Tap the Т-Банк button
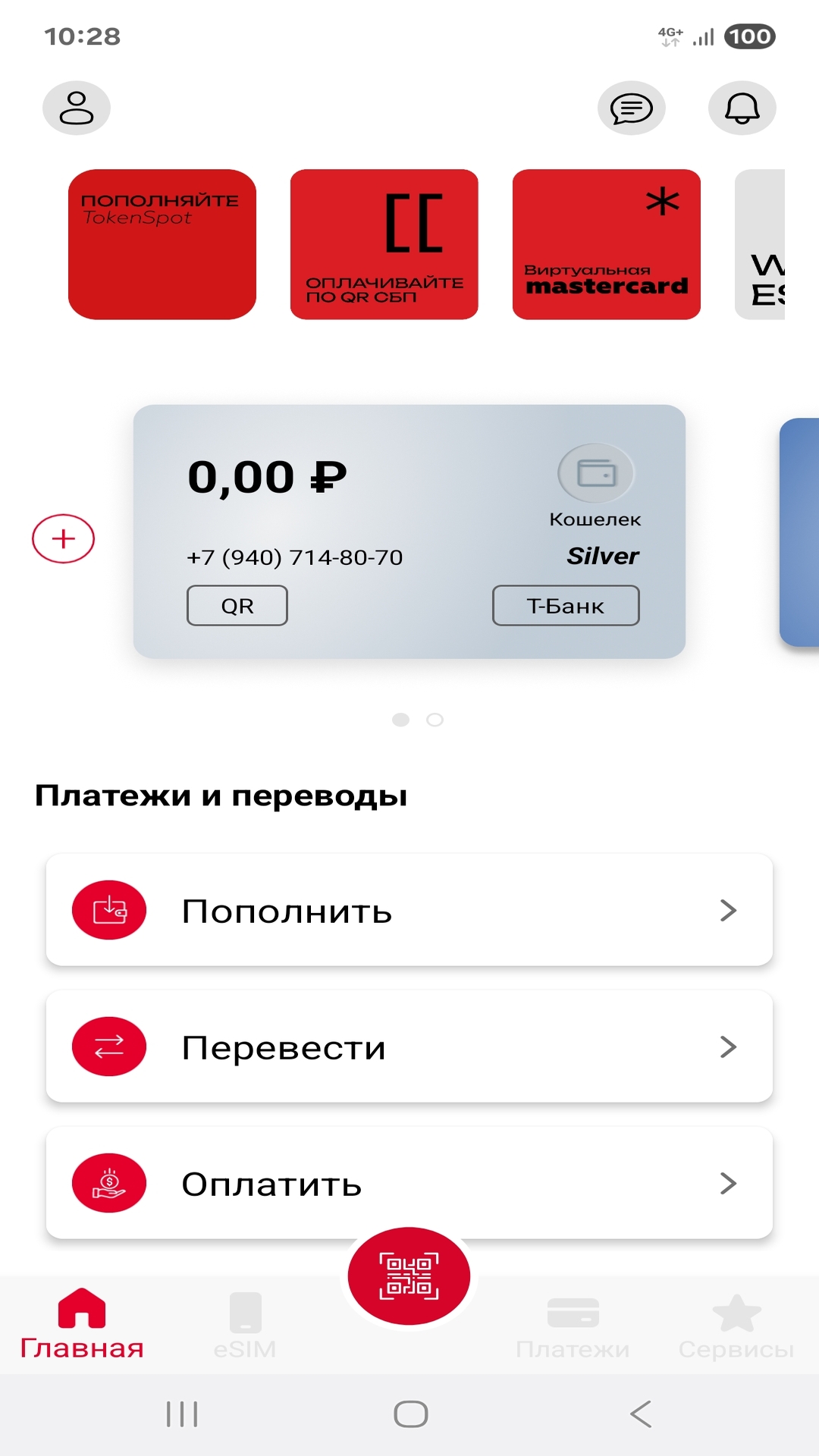The width and height of the screenshot is (819, 1456). click(x=566, y=605)
